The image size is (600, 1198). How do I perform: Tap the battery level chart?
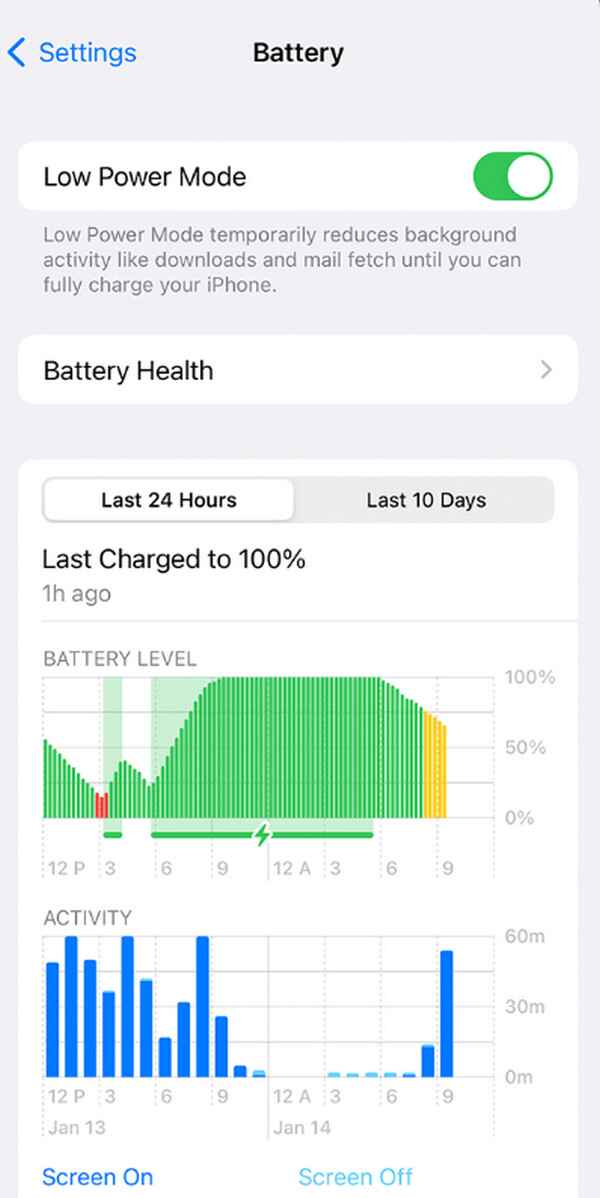(x=268, y=748)
